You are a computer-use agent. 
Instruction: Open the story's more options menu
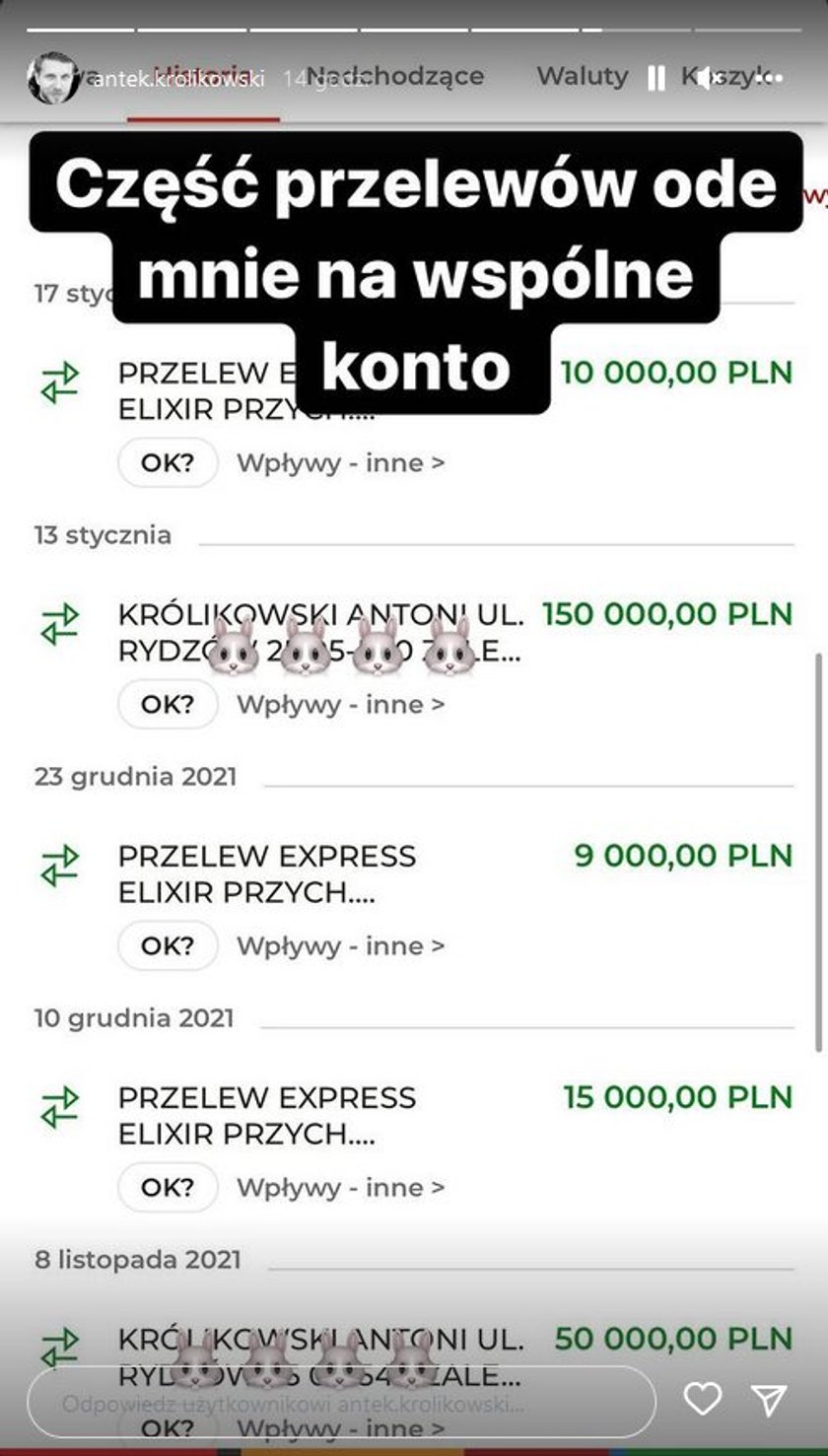tap(770, 78)
